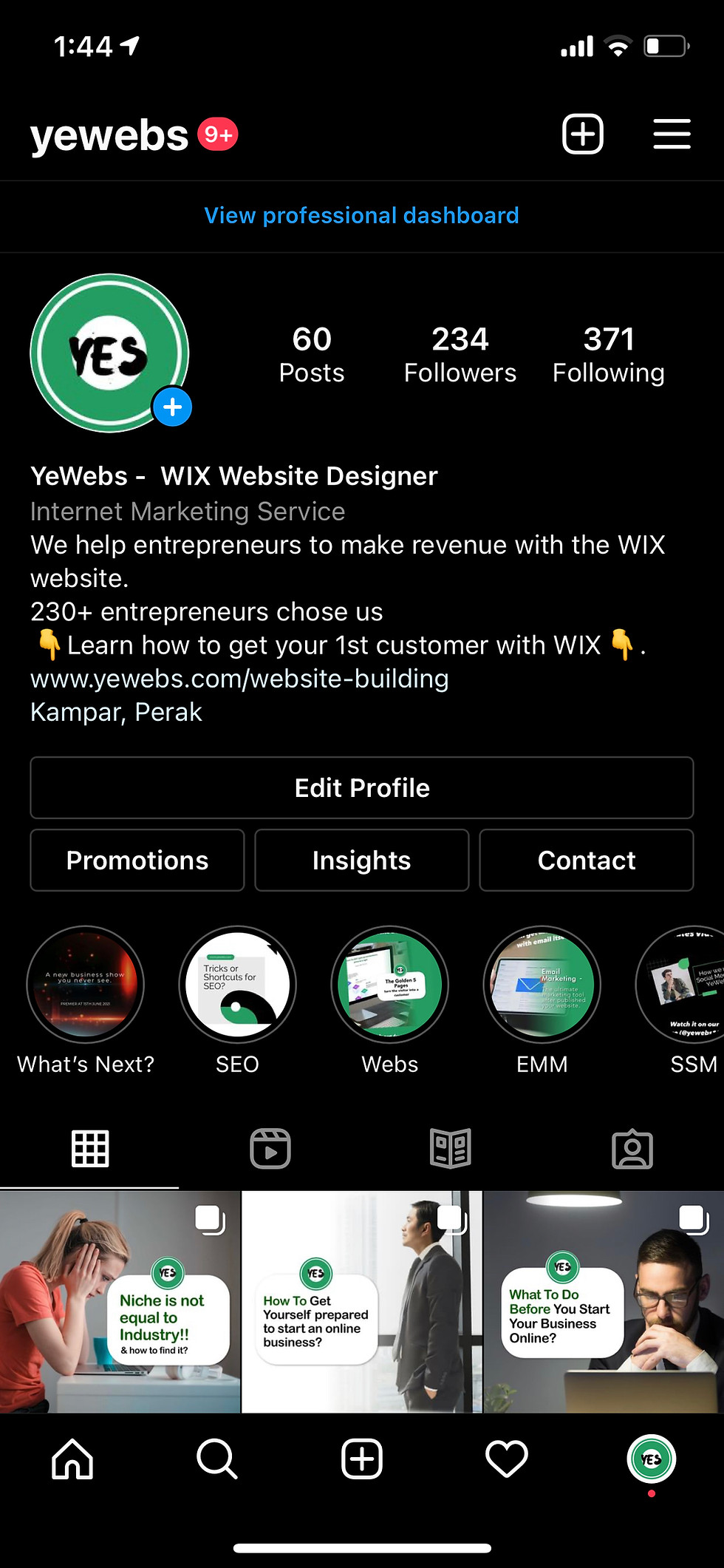Open the yewebs.com website link
The image size is (724, 1568).
pos(239,679)
